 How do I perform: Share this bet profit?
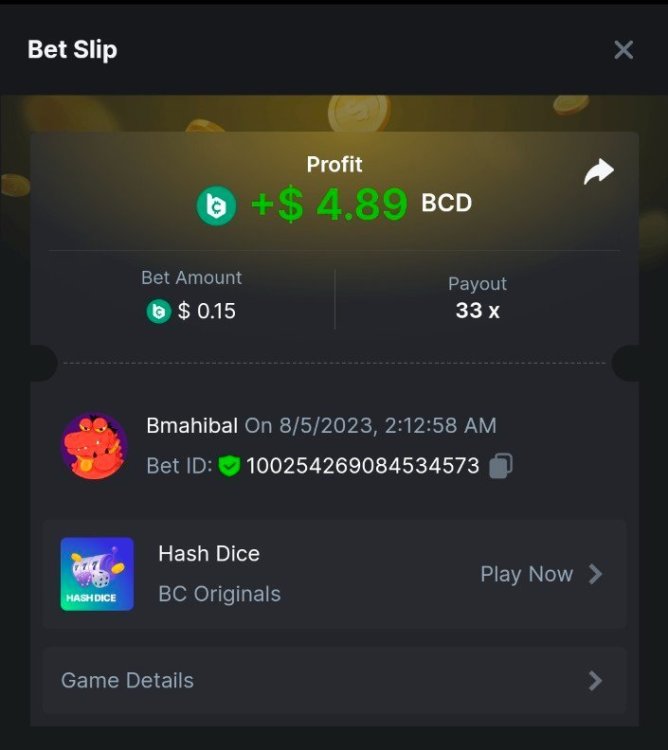(598, 172)
